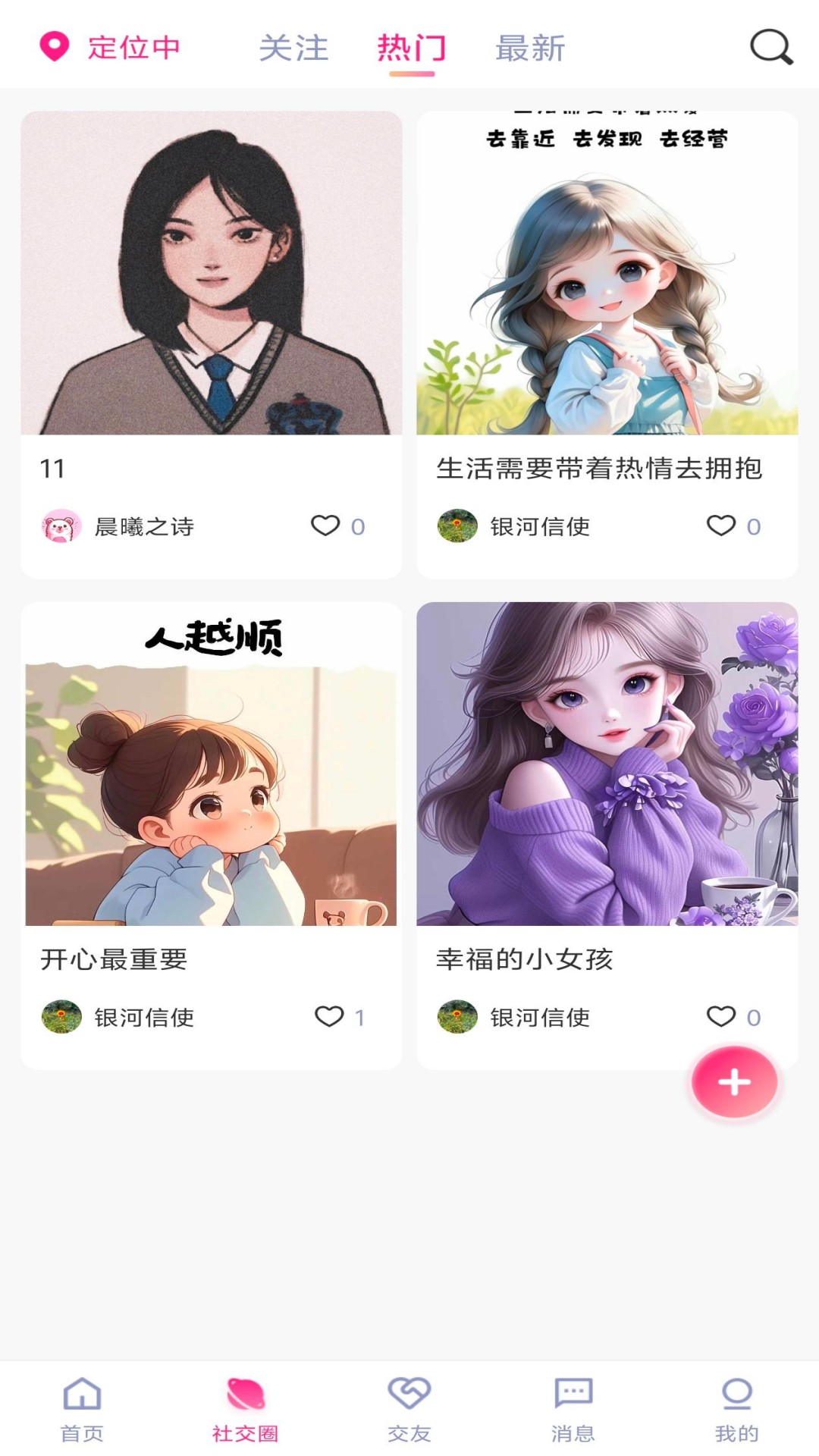Tap the 定位中 location selector
The height and width of the screenshot is (1456, 819).
(x=111, y=48)
